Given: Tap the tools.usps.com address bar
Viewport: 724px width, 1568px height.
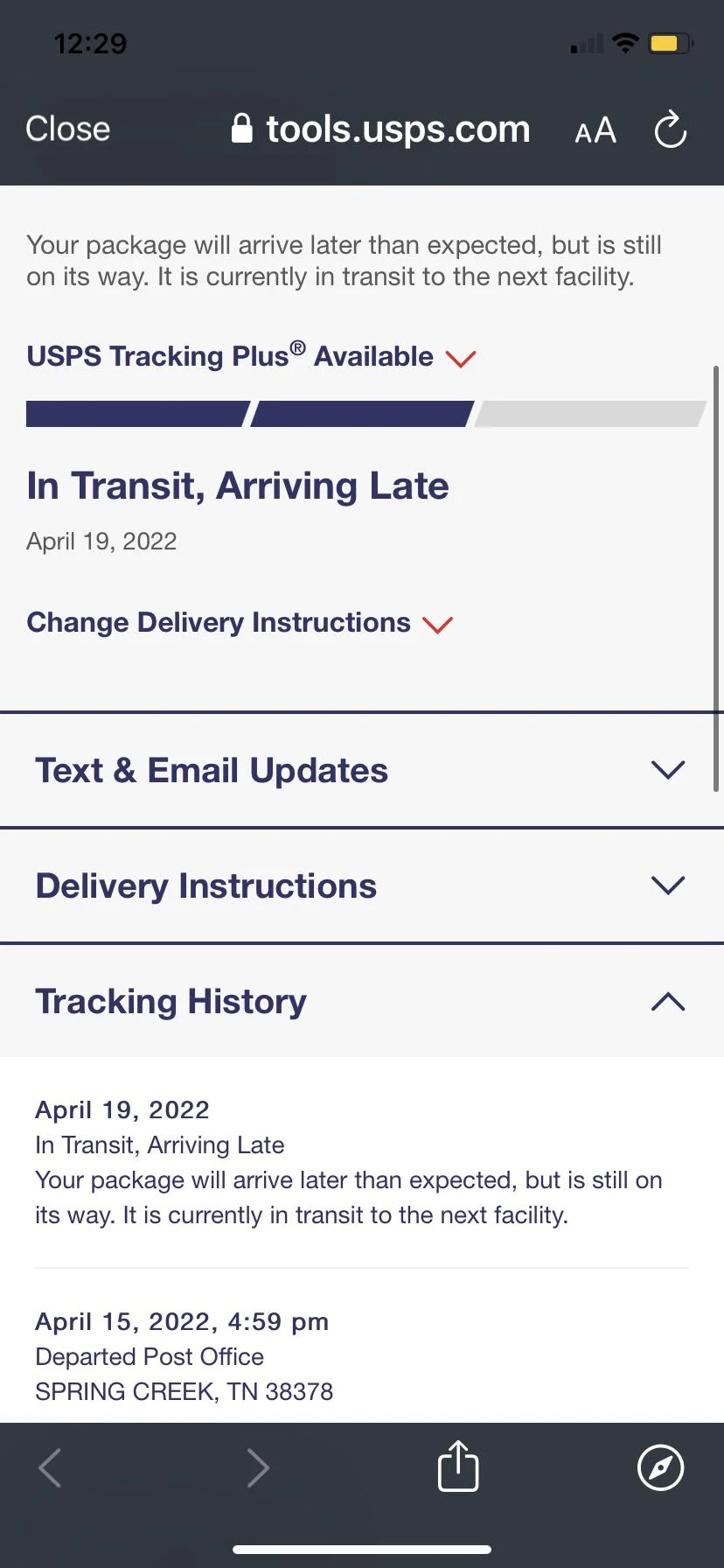Looking at the screenshot, I should point(398,129).
